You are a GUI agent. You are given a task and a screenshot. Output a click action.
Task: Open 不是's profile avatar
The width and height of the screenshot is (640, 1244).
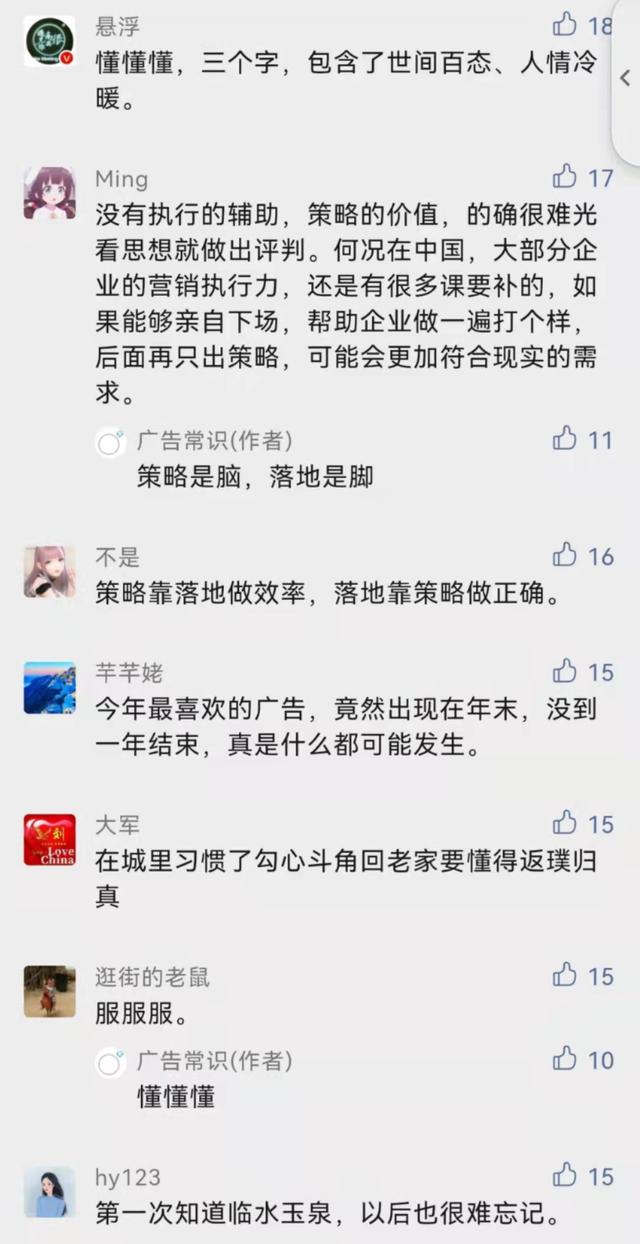(49, 571)
